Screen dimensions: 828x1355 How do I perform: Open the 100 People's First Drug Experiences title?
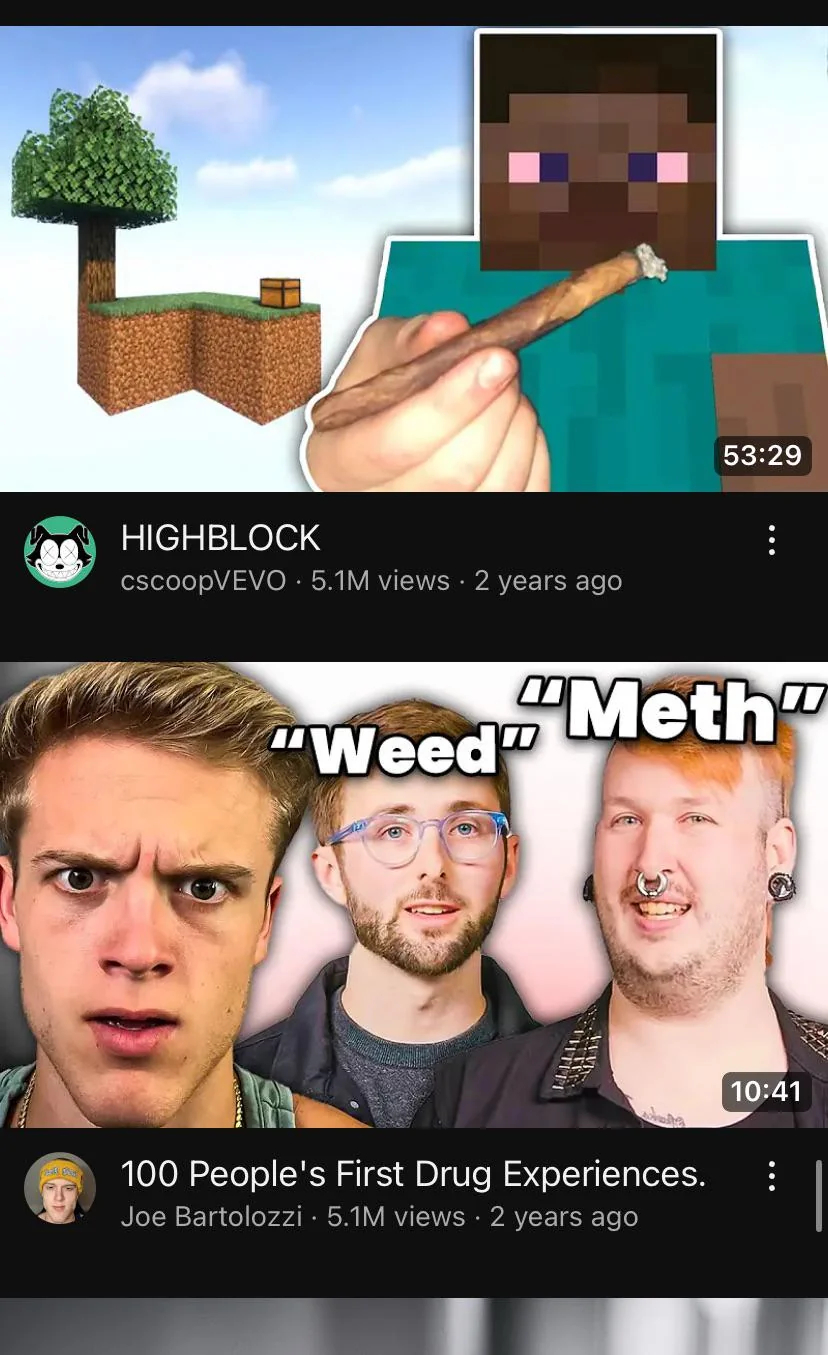point(413,1174)
